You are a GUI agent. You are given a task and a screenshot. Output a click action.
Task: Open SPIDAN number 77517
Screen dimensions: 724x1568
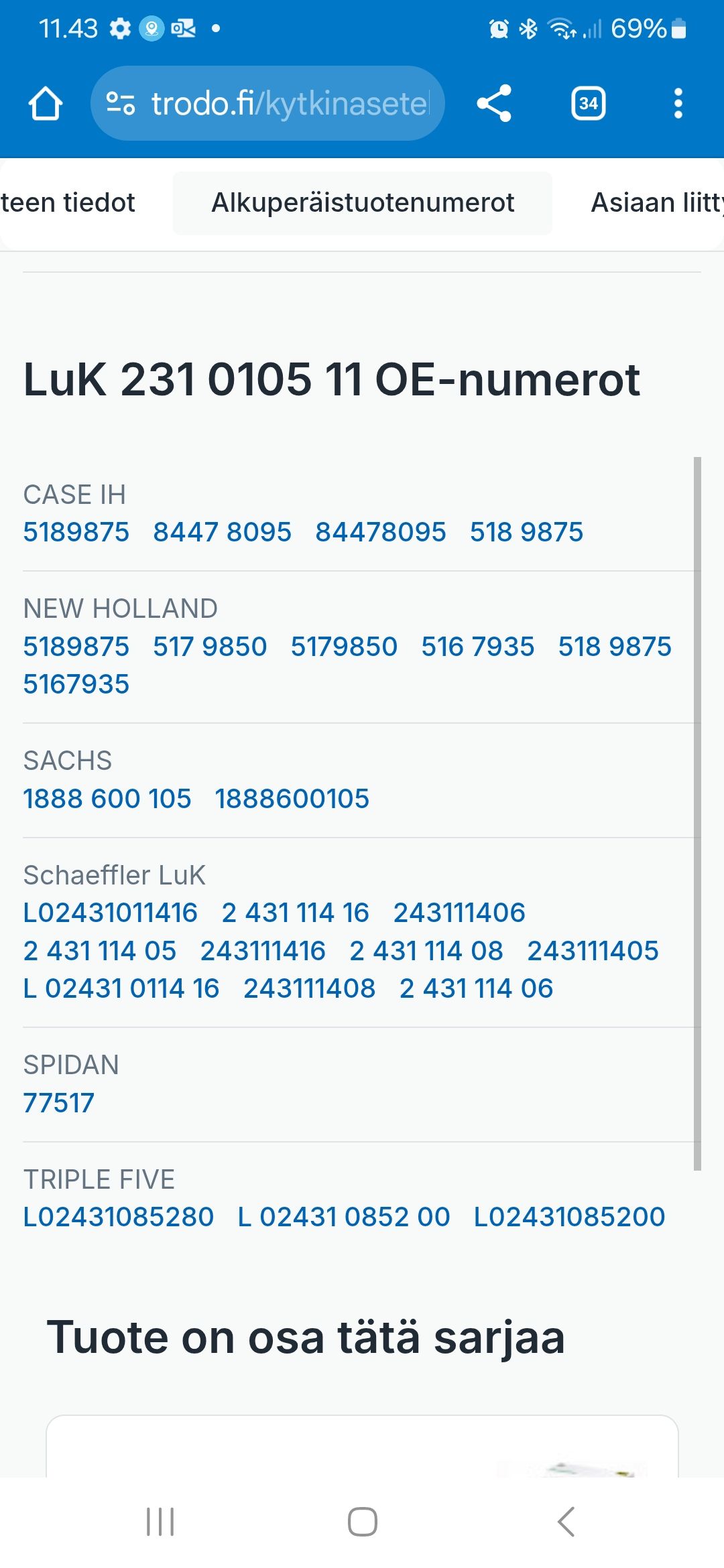click(58, 1103)
